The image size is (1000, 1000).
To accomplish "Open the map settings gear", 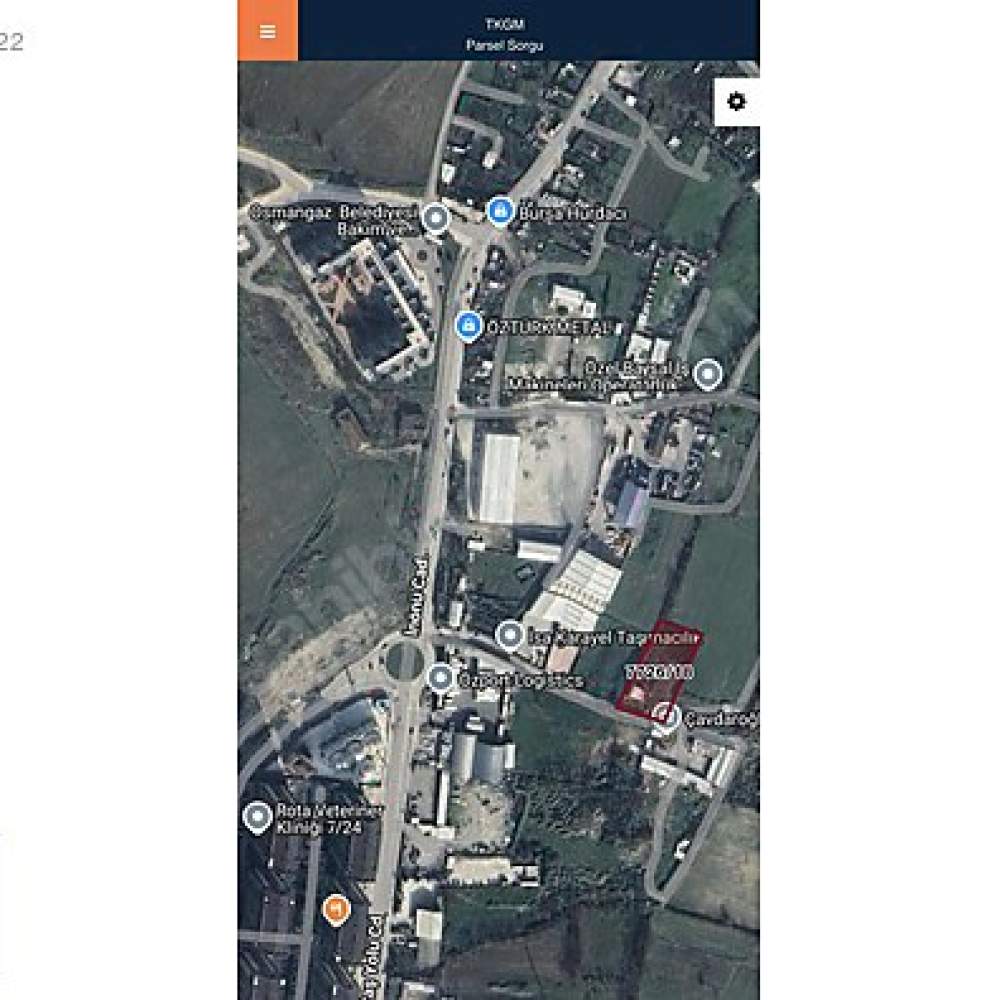I will click(x=736, y=102).
